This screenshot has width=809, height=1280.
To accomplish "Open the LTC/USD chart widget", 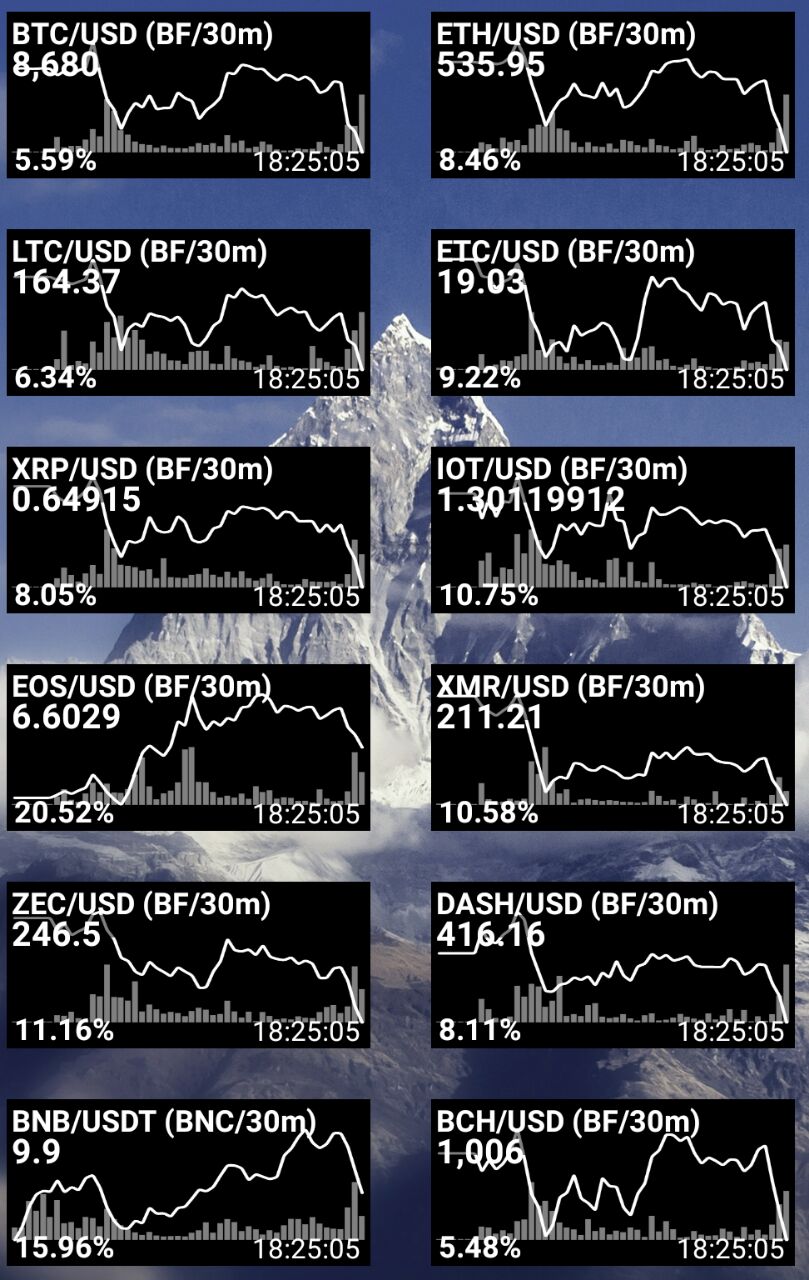I will [189, 313].
